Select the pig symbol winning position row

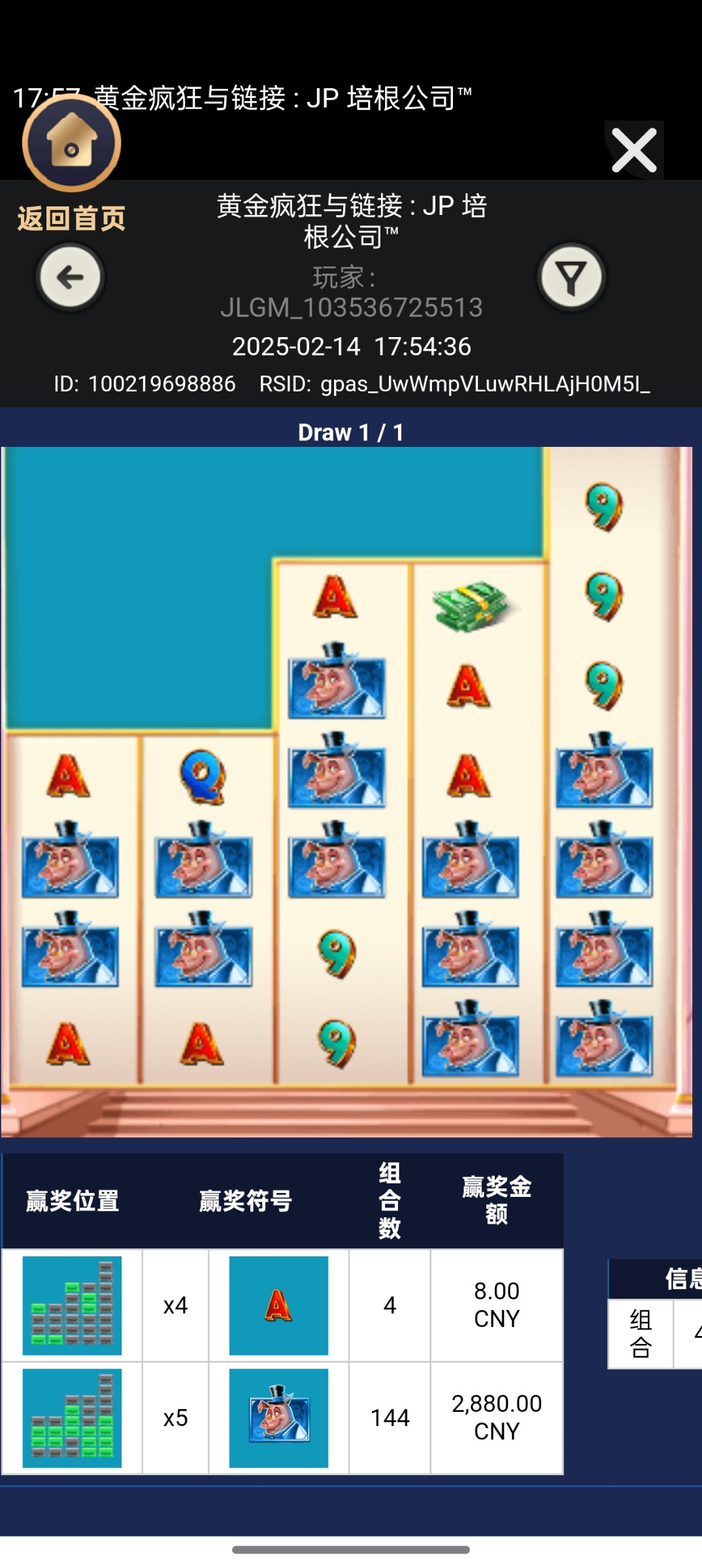pyautogui.click(x=282, y=1418)
